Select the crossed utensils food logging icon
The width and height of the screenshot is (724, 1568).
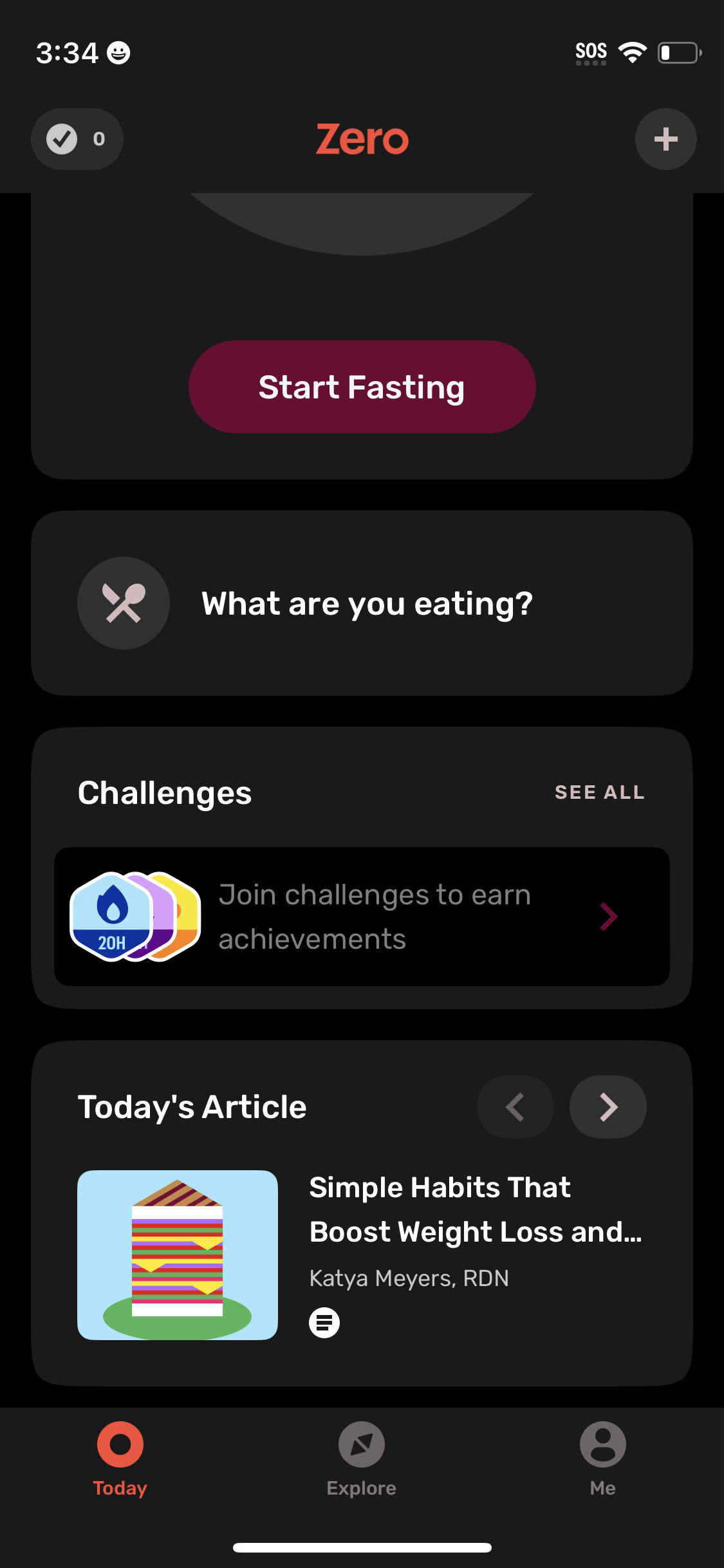tap(124, 602)
